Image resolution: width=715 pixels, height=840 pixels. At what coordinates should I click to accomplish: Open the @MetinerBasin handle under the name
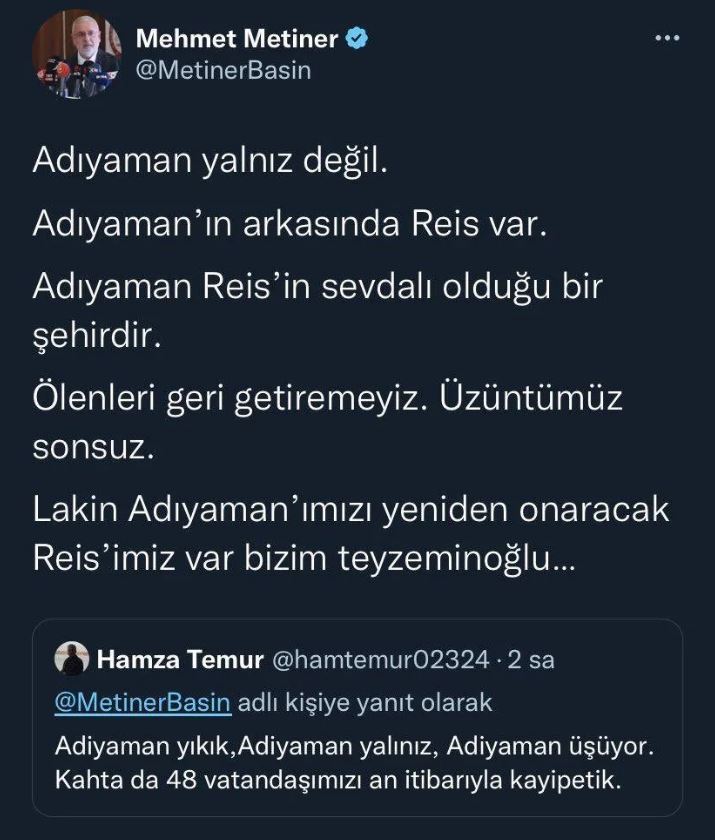[222, 70]
